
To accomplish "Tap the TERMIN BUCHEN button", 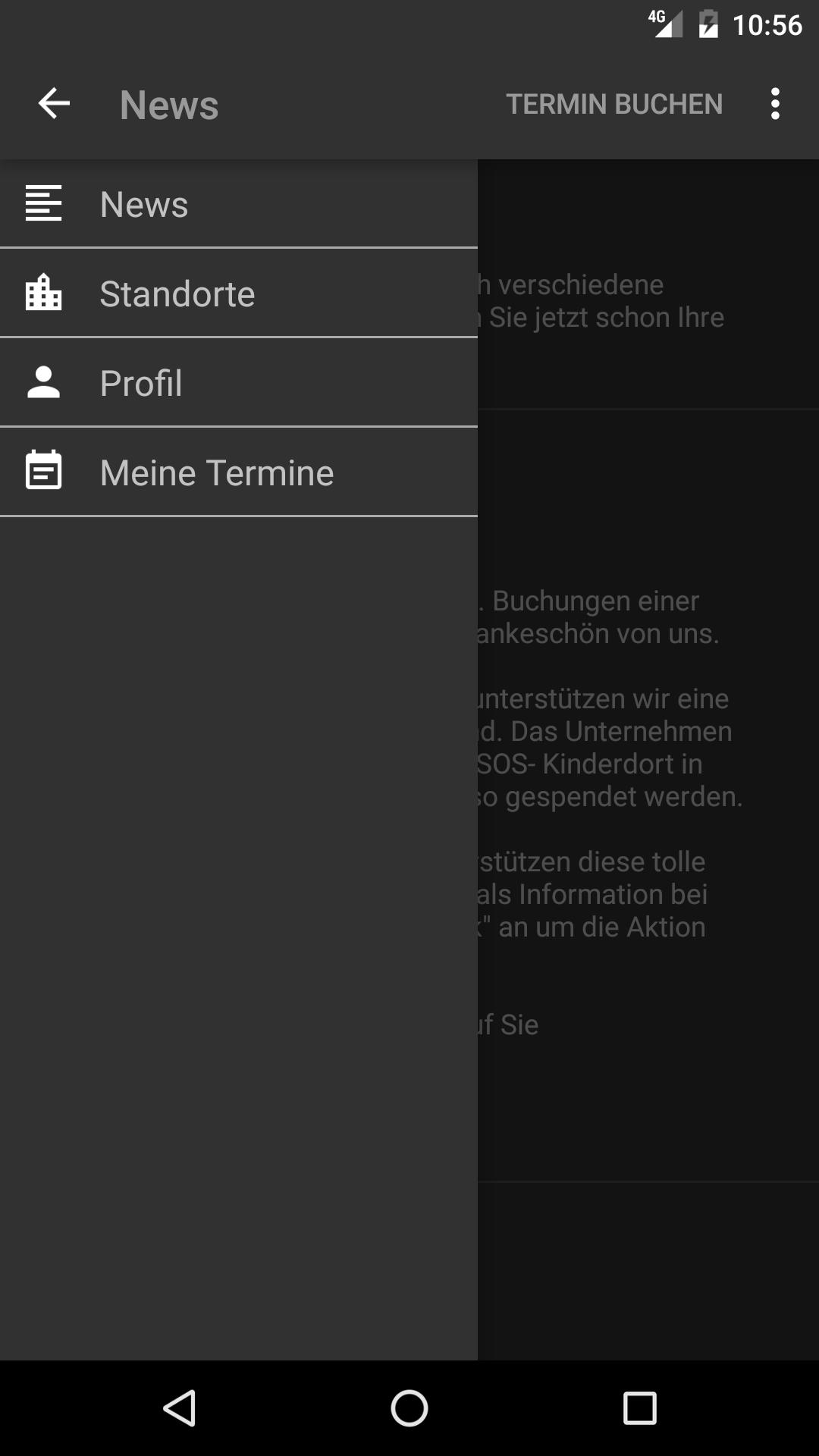I will tap(614, 104).
